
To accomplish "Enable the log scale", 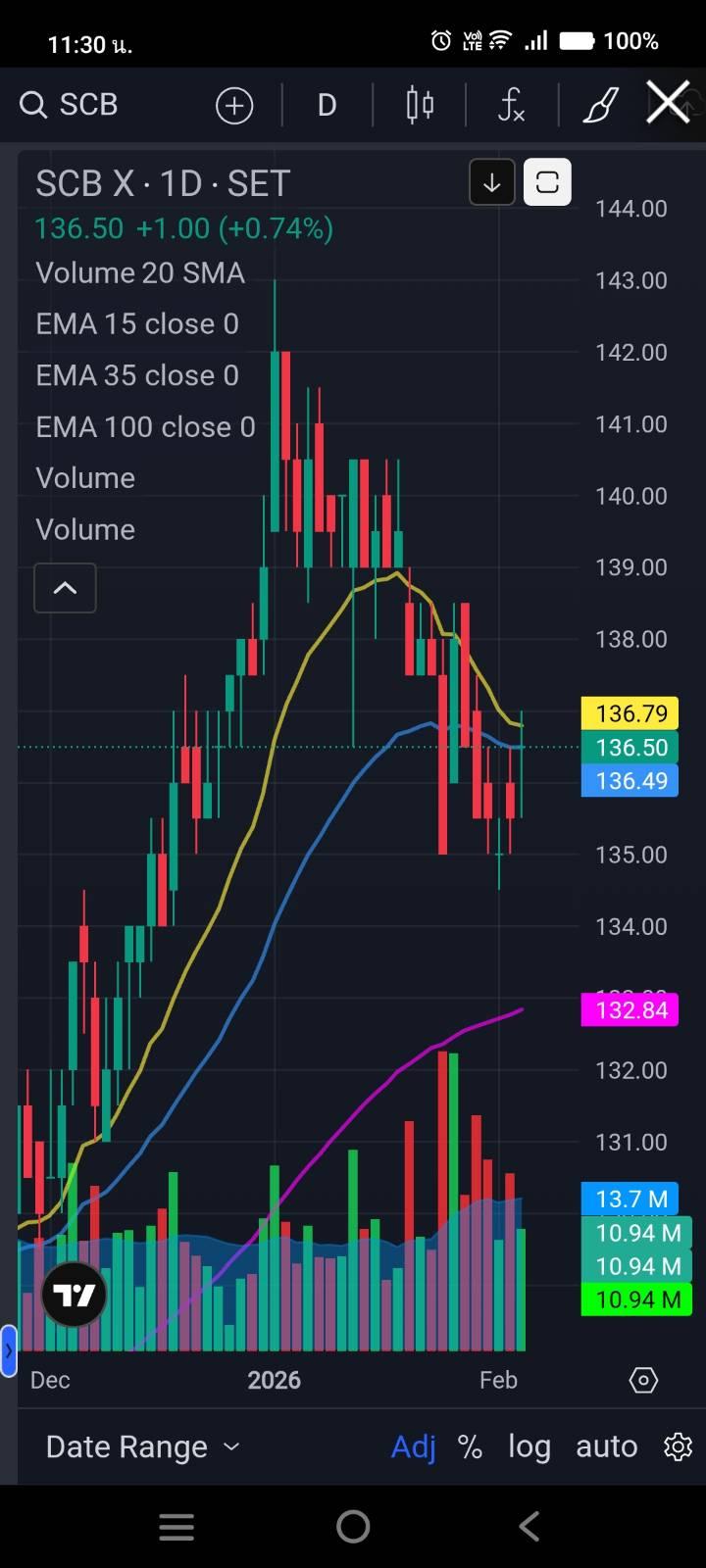I will pos(529,1446).
